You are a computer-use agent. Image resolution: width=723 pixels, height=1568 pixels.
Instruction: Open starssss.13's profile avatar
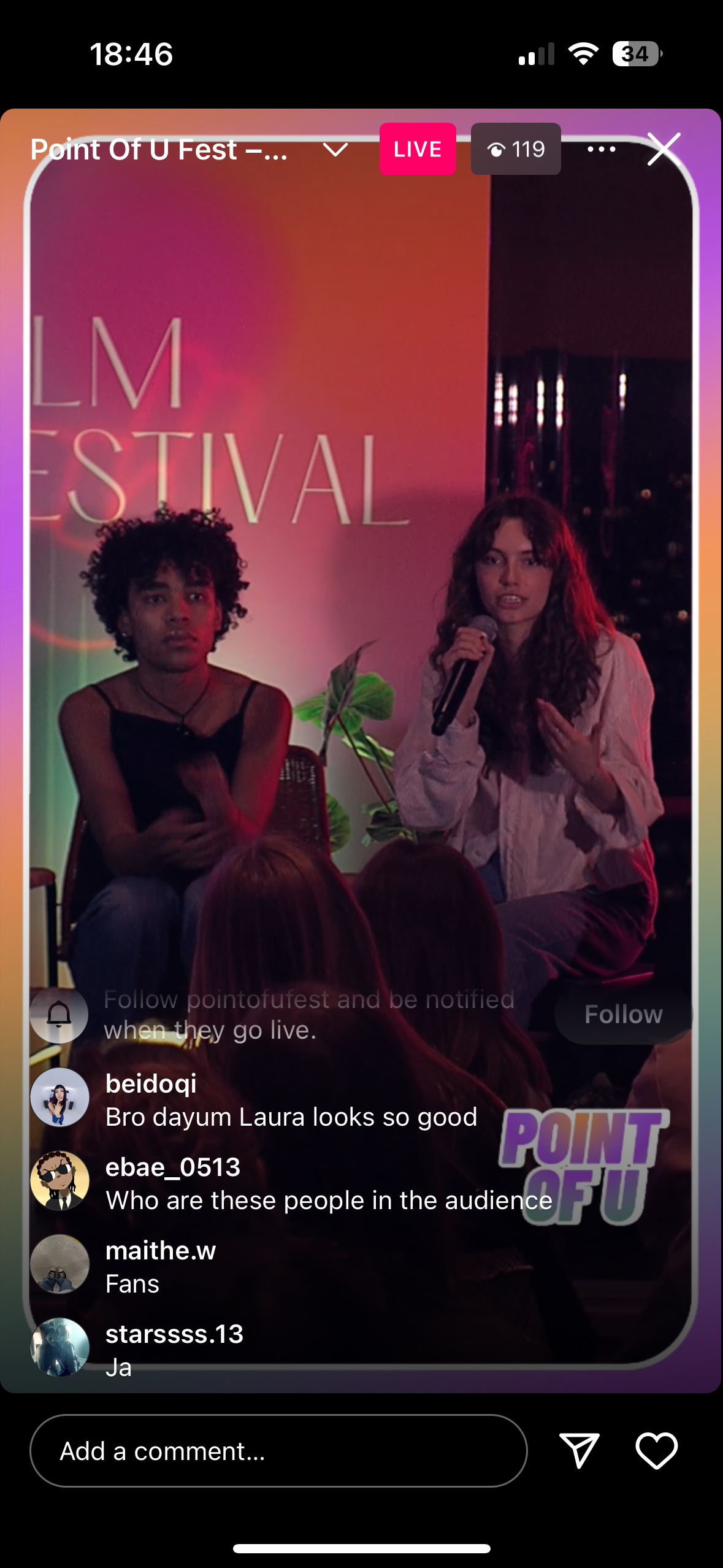60,1347
